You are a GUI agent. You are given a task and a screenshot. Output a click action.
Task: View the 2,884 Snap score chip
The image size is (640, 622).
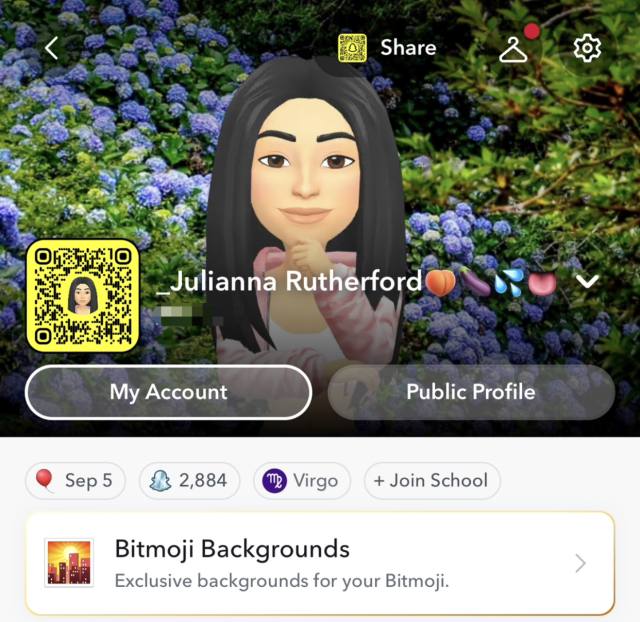(x=189, y=481)
